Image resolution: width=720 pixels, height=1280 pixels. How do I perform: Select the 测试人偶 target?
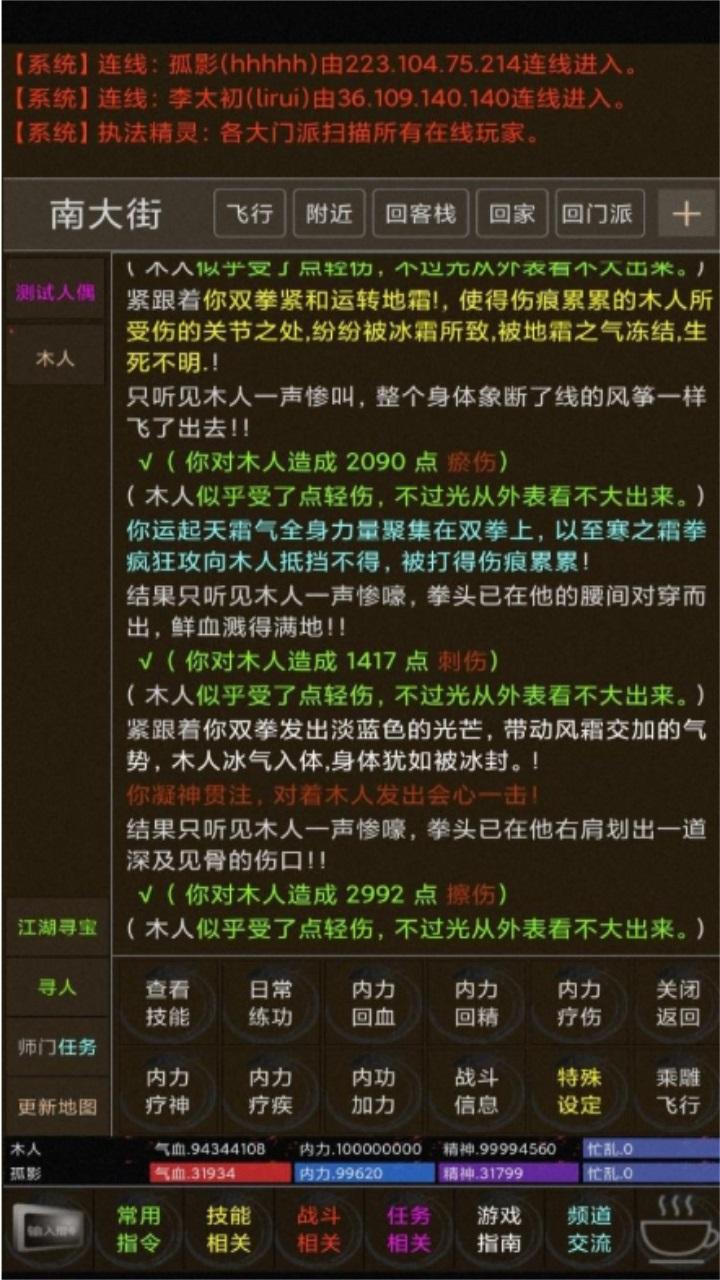point(55,292)
